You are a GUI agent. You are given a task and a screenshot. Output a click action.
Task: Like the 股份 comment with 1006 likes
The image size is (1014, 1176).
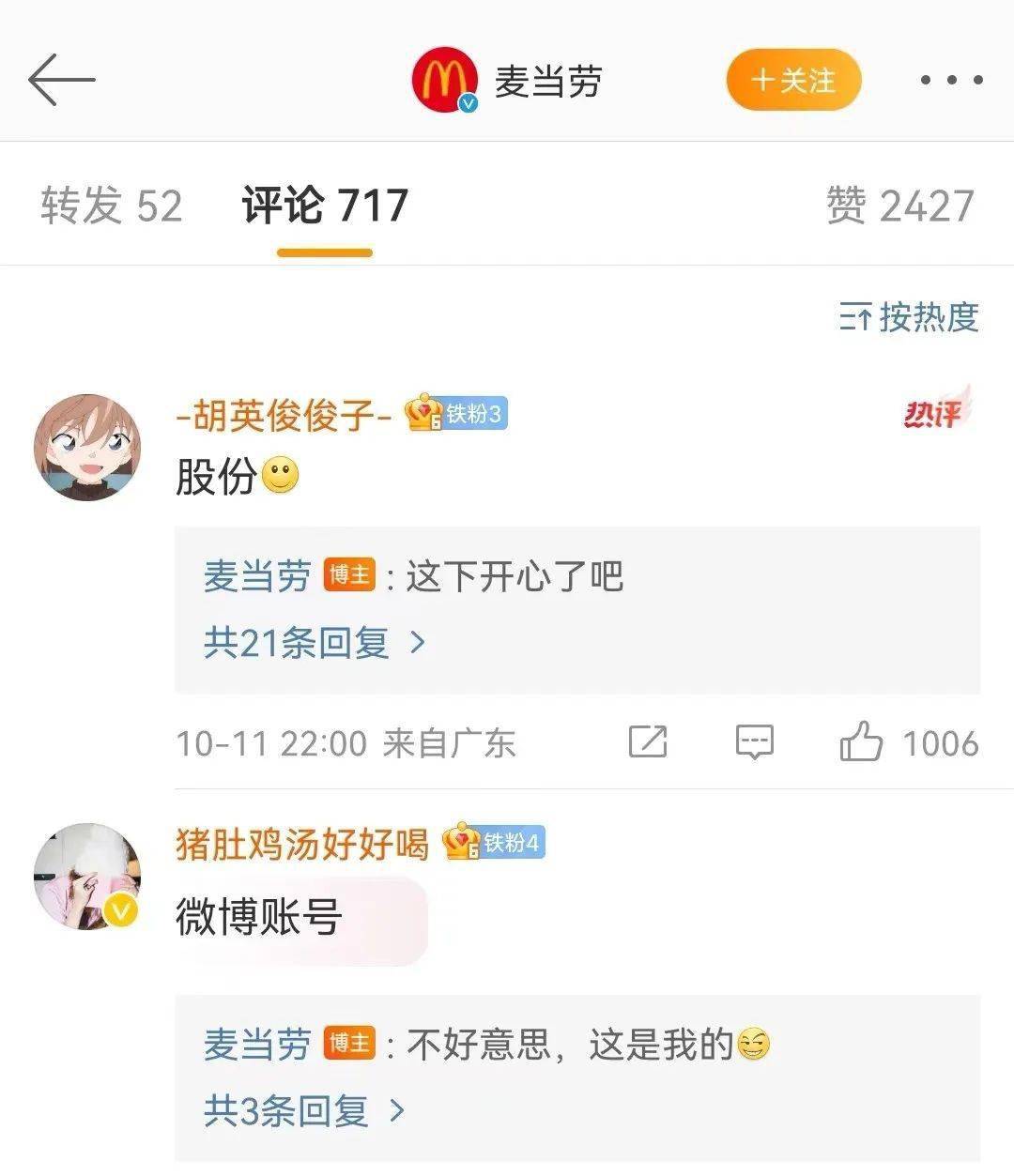[861, 742]
